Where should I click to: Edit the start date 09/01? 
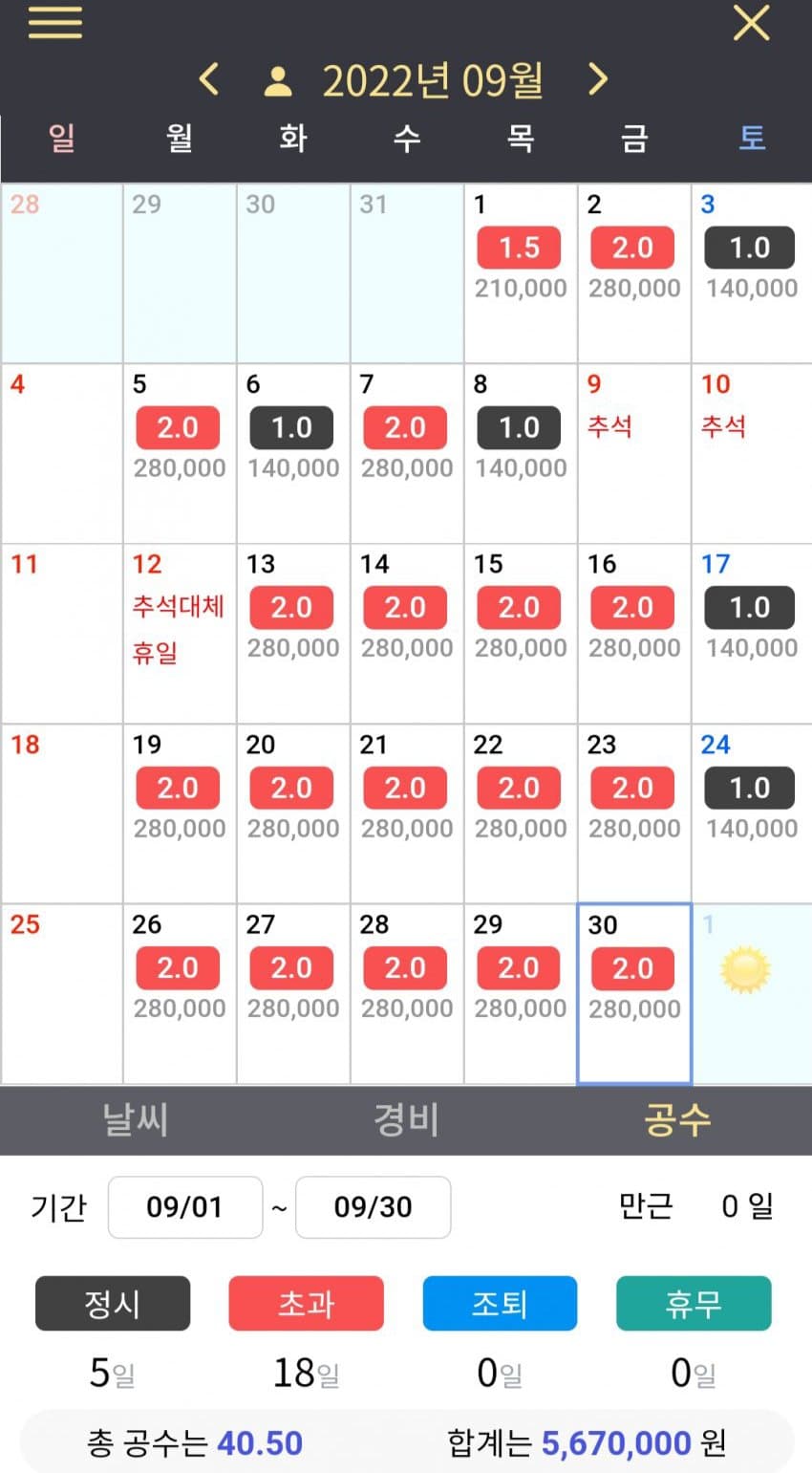point(184,1207)
